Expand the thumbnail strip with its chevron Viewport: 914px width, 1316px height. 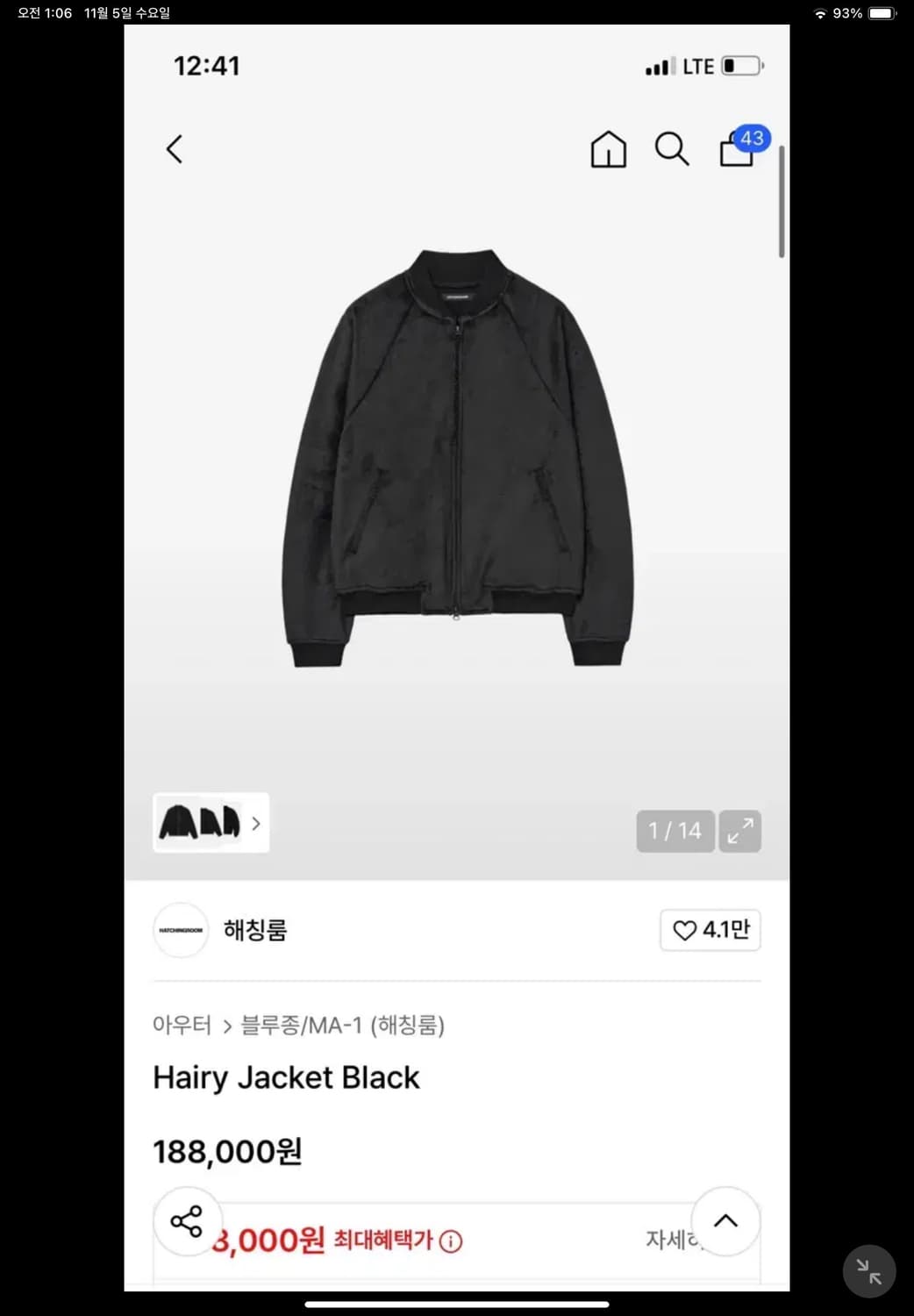tap(255, 823)
